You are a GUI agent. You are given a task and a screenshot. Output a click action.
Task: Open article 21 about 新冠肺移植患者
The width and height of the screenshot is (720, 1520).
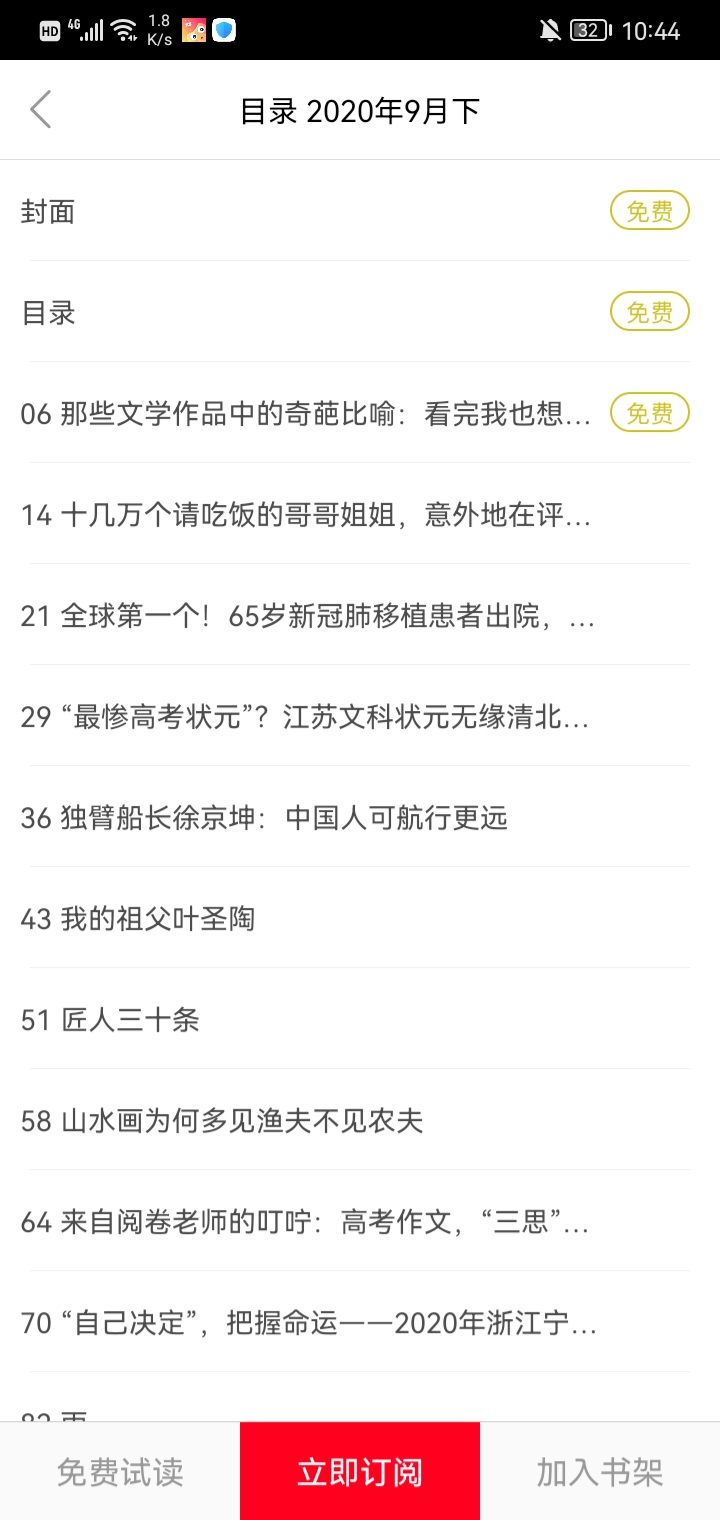click(x=305, y=616)
